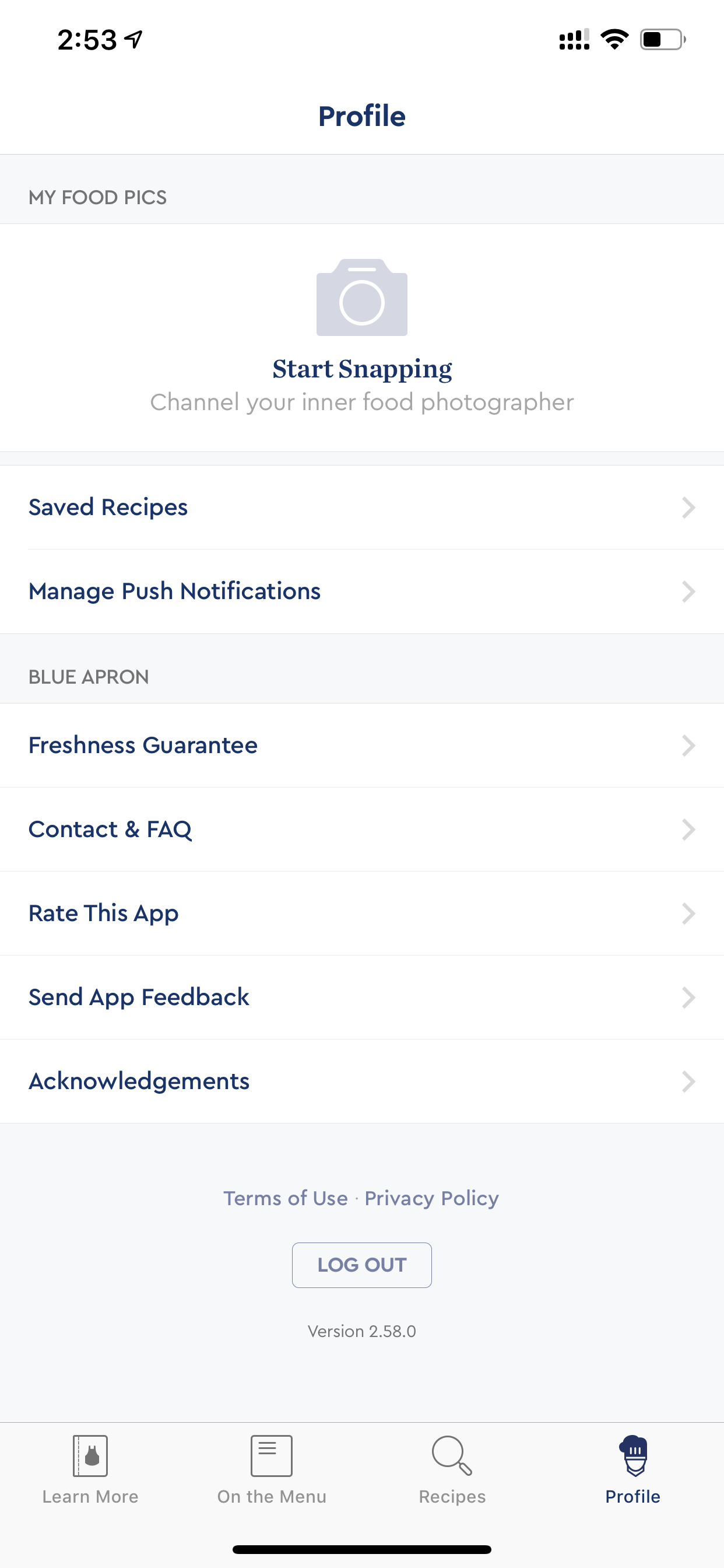This screenshot has height=1568, width=724.
Task: Select Rate This App
Action: 362,913
